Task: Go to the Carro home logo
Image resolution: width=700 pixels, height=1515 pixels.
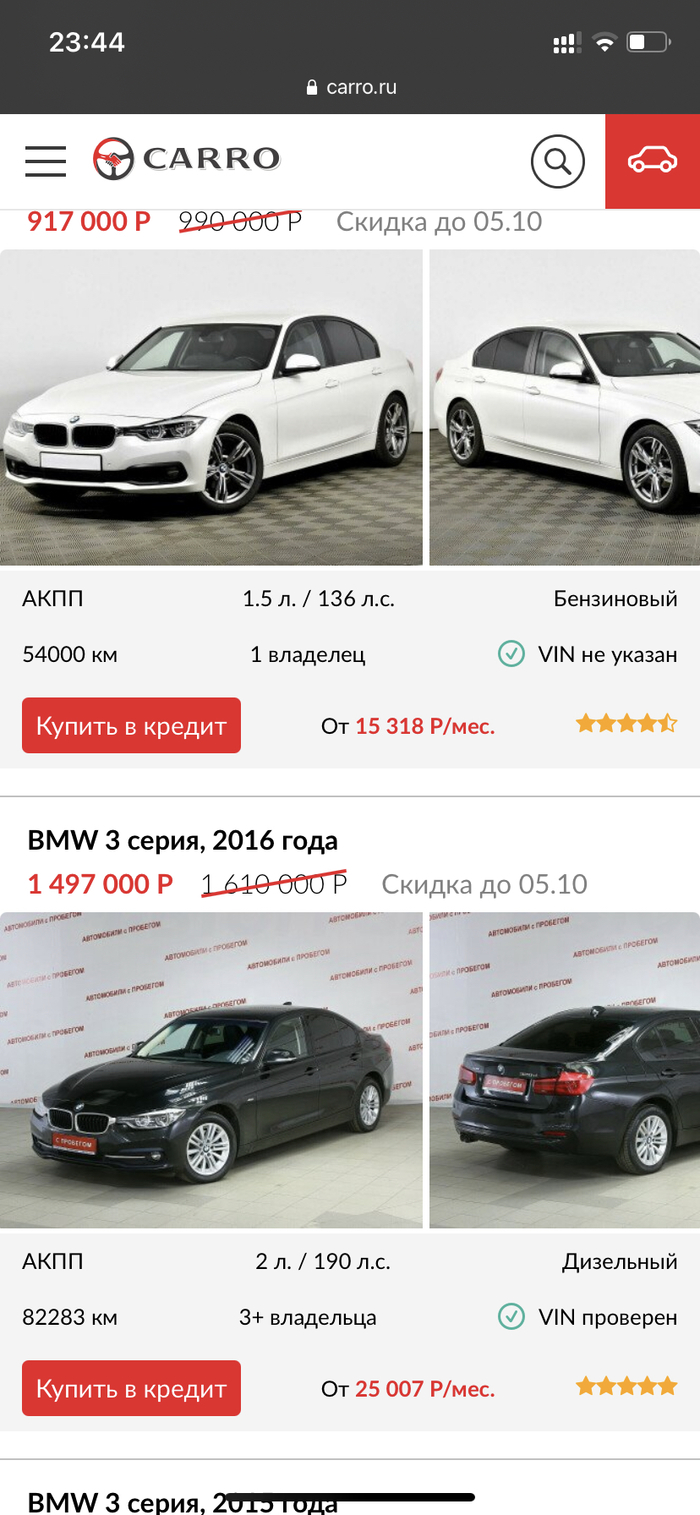Action: [187, 159]
